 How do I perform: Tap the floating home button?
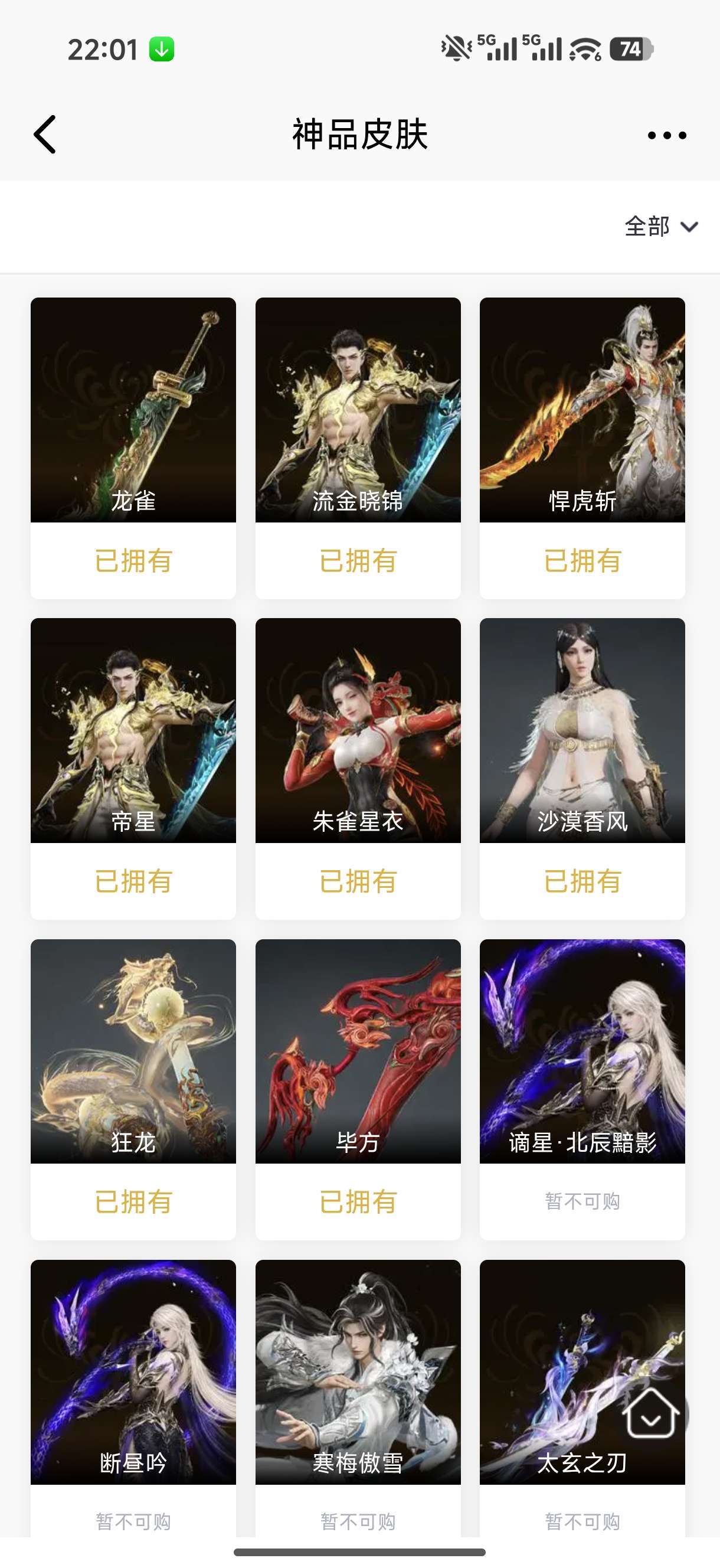click(650, 1413)
